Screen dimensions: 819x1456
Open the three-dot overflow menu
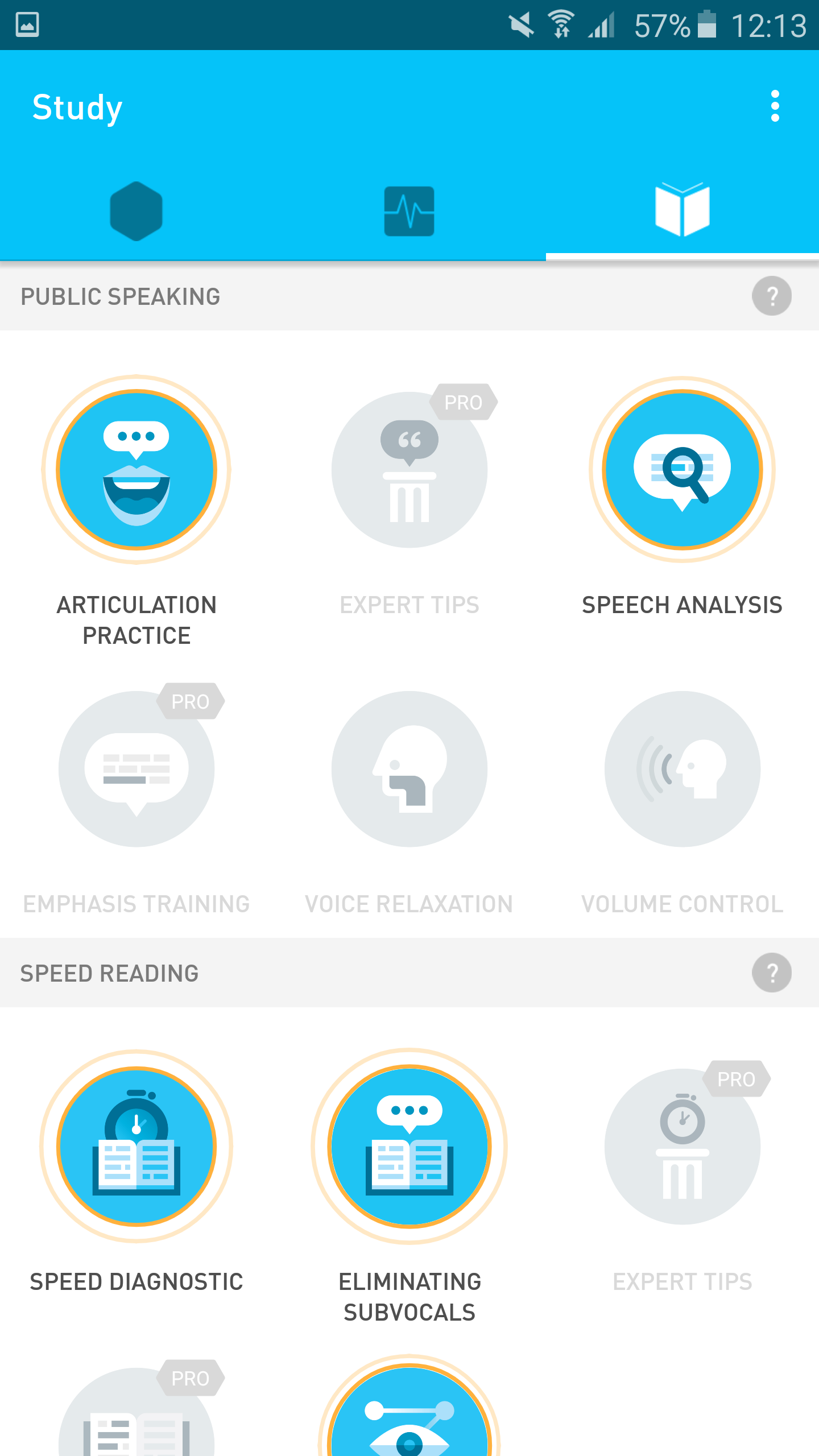click(775, 106)
